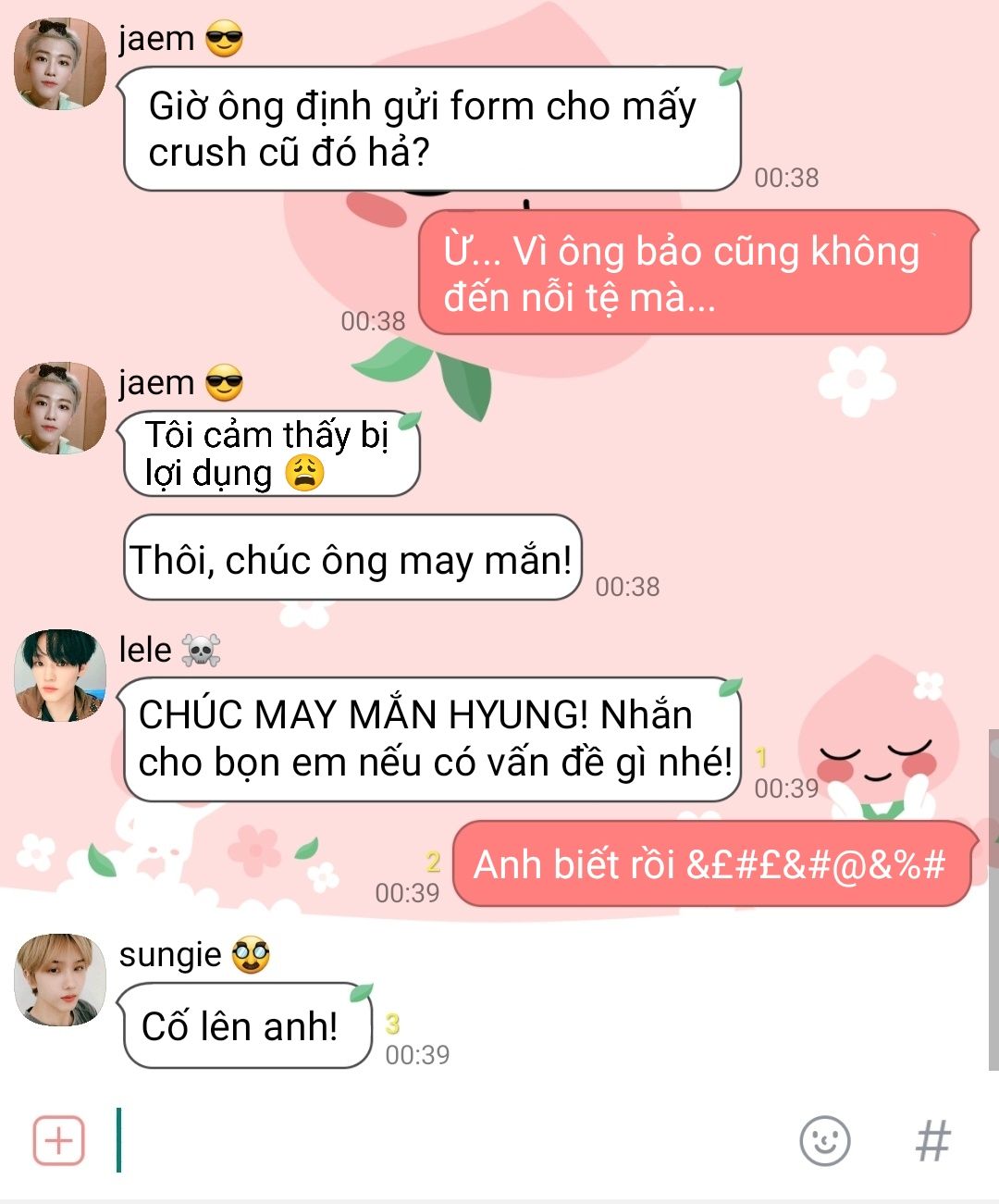Screen dimensions: 999x1204
Task: Open the emoticon picker
Action: [x=824, y=1140]
